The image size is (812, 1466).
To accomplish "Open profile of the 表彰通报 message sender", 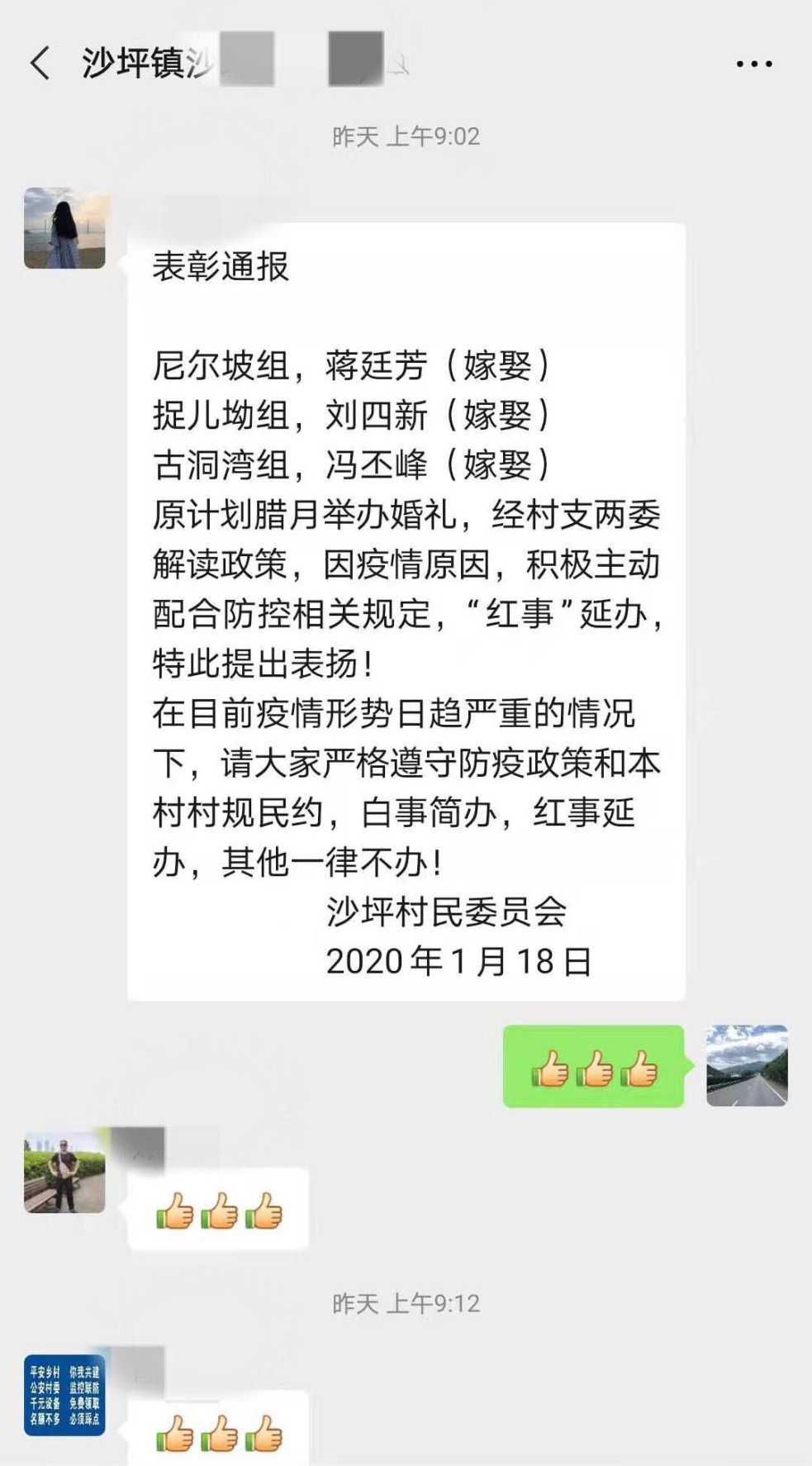I will pos(64,228).
